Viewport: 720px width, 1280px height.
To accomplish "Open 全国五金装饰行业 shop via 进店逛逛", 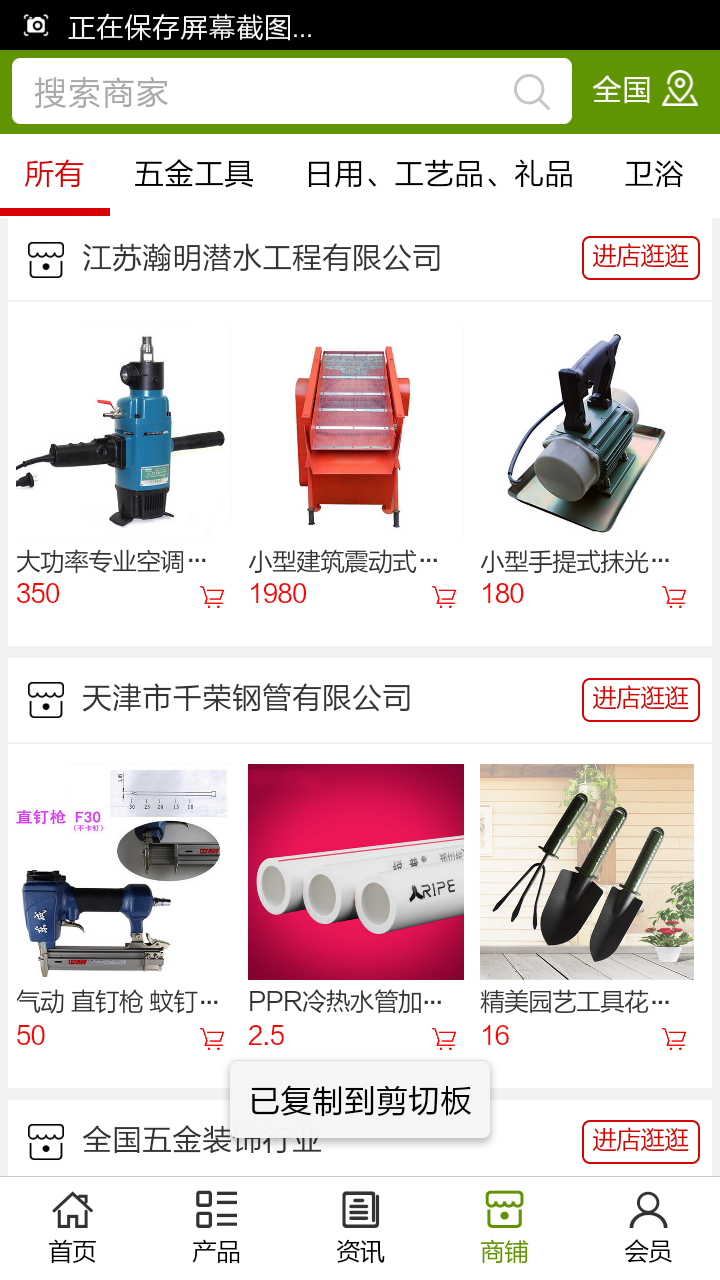I will tap(640, 1141).
